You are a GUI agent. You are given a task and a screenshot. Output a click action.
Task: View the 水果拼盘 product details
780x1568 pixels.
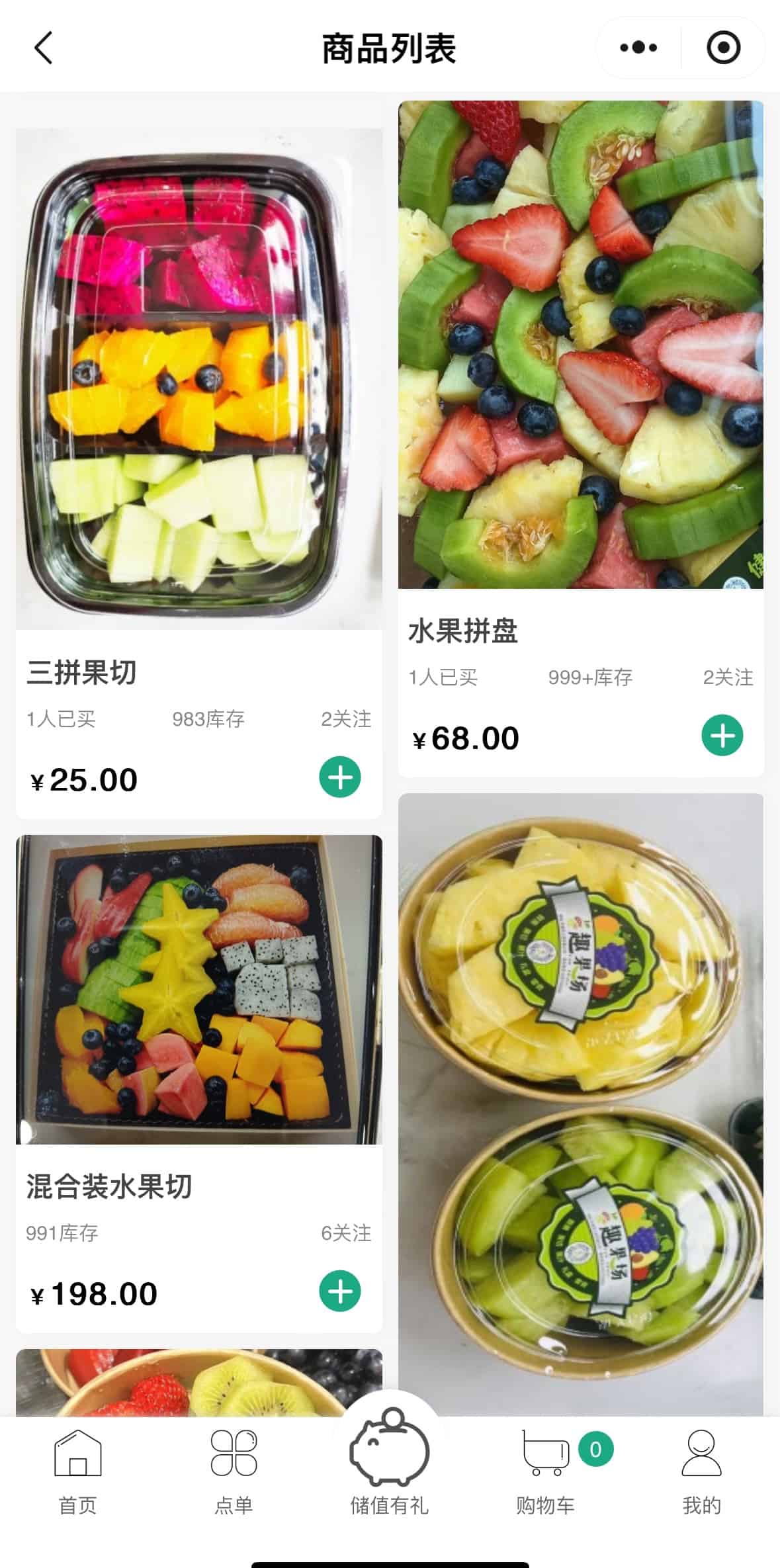pyautogui.click(x=580, y=345)
